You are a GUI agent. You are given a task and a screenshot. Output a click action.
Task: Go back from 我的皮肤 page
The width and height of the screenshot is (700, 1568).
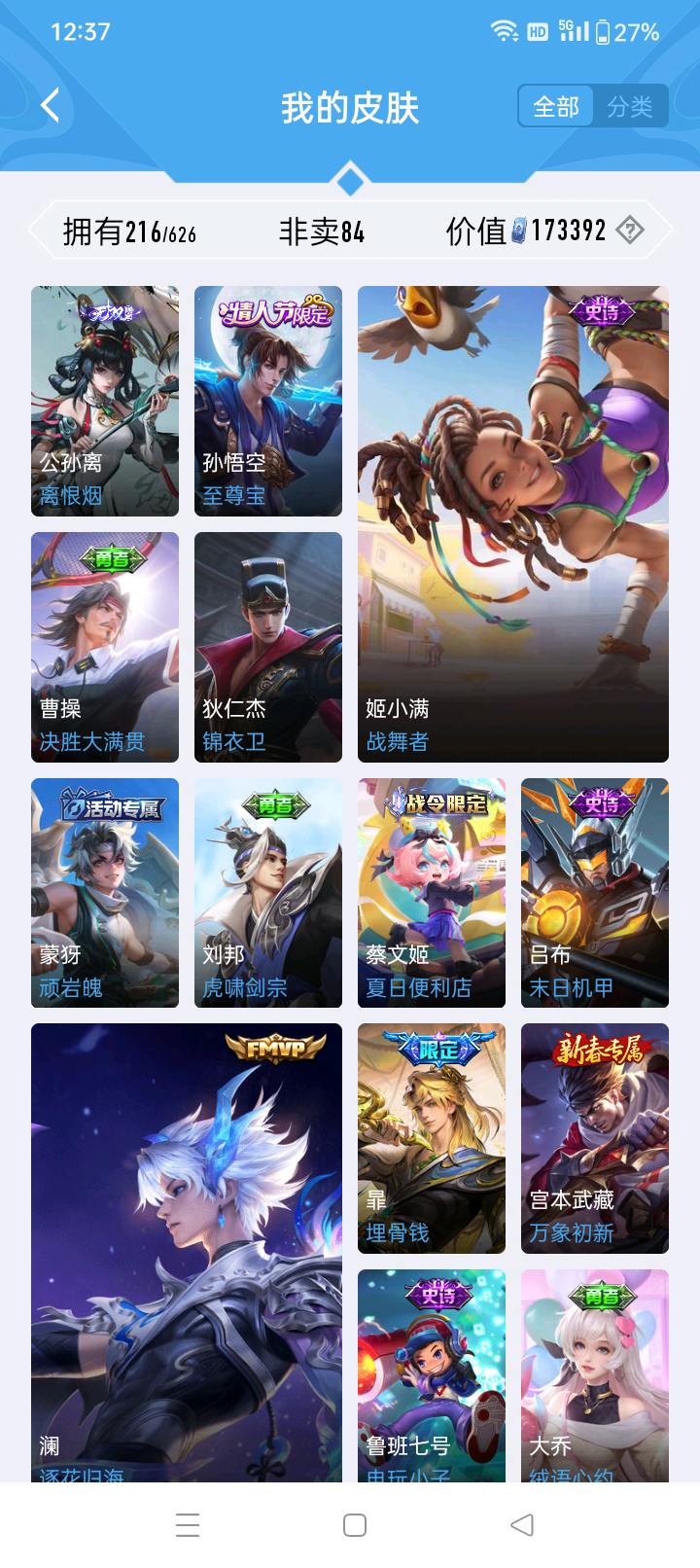pos(51,105)
